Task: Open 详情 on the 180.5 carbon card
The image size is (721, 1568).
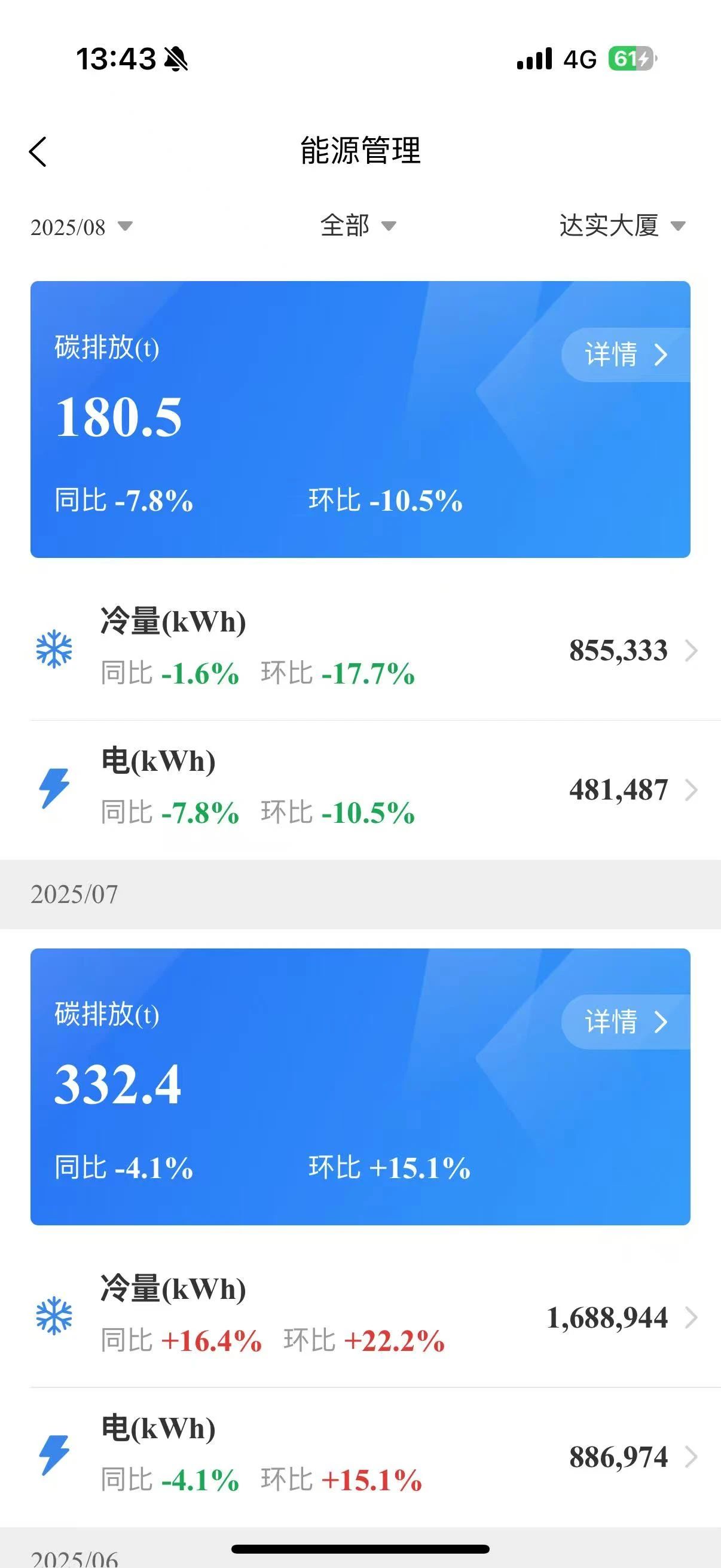Action: 625,355
